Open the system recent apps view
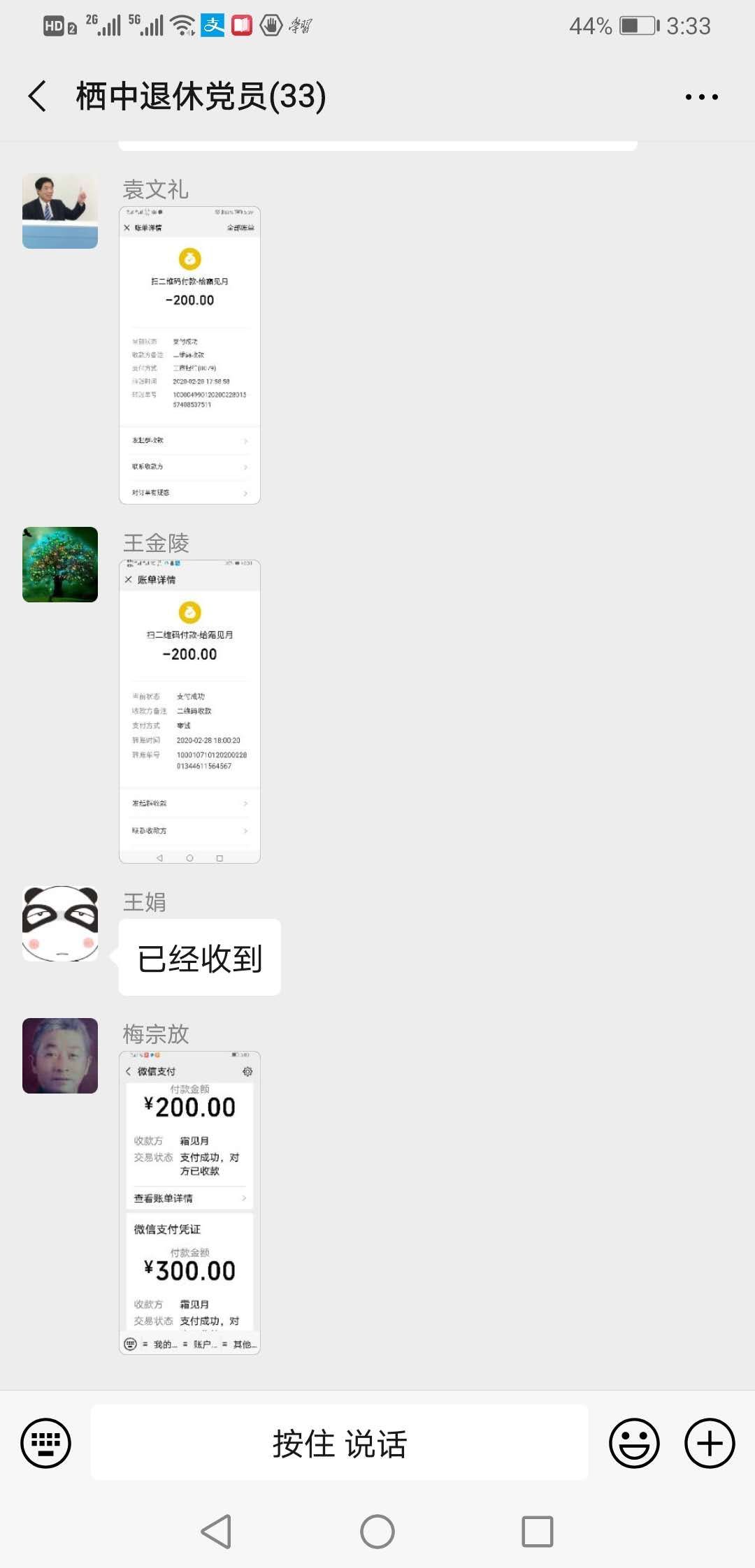755x1568 pixels. (x=538, y=1532)
